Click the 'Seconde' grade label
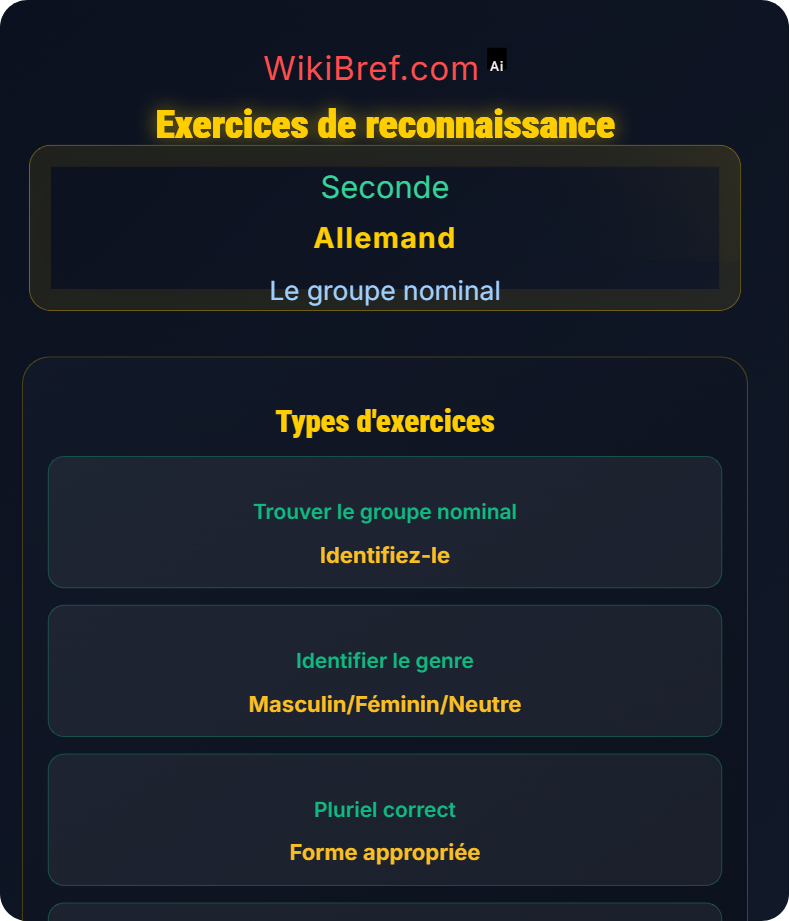The width and height of the screenshot is (789, 921). coord(385,187)
